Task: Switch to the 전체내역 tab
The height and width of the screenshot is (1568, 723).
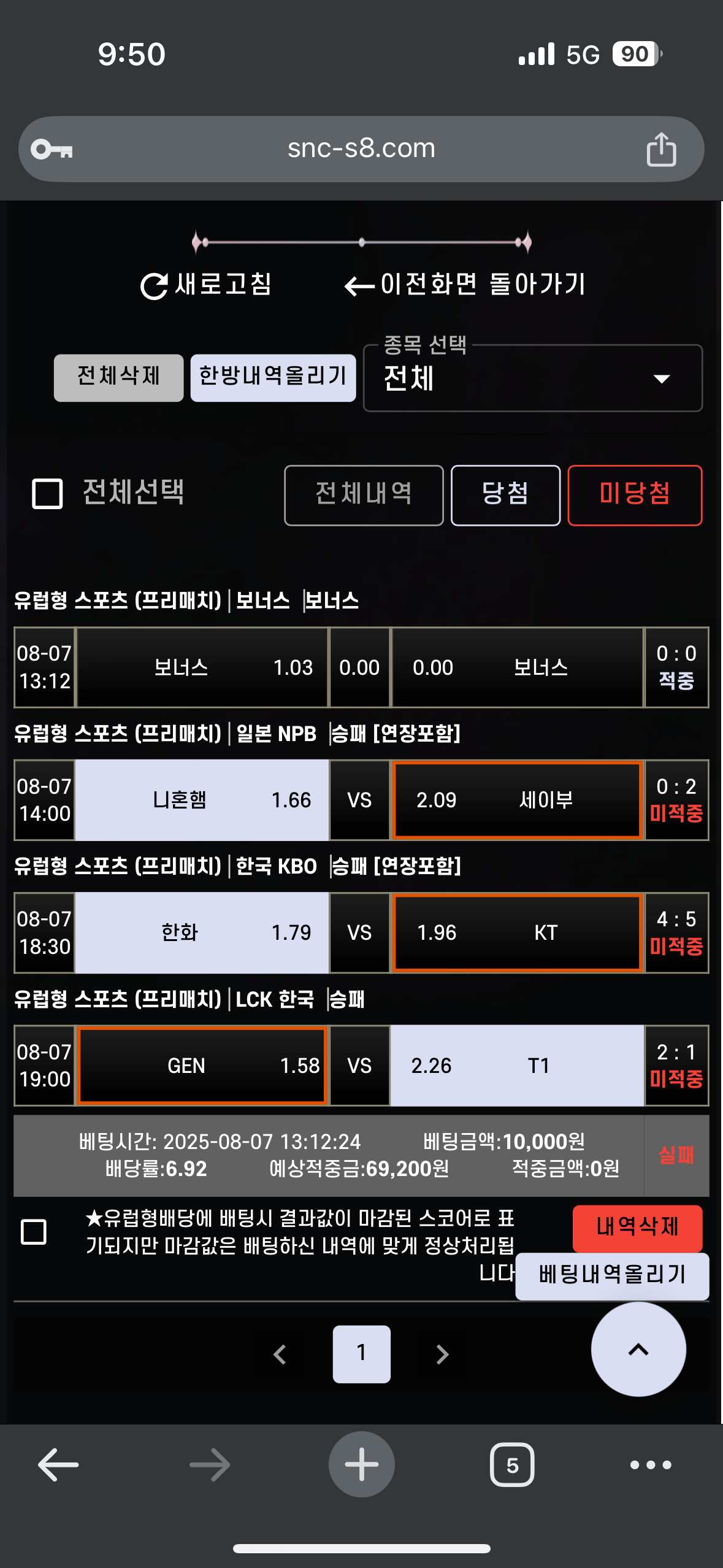Action: coord(364,495)
